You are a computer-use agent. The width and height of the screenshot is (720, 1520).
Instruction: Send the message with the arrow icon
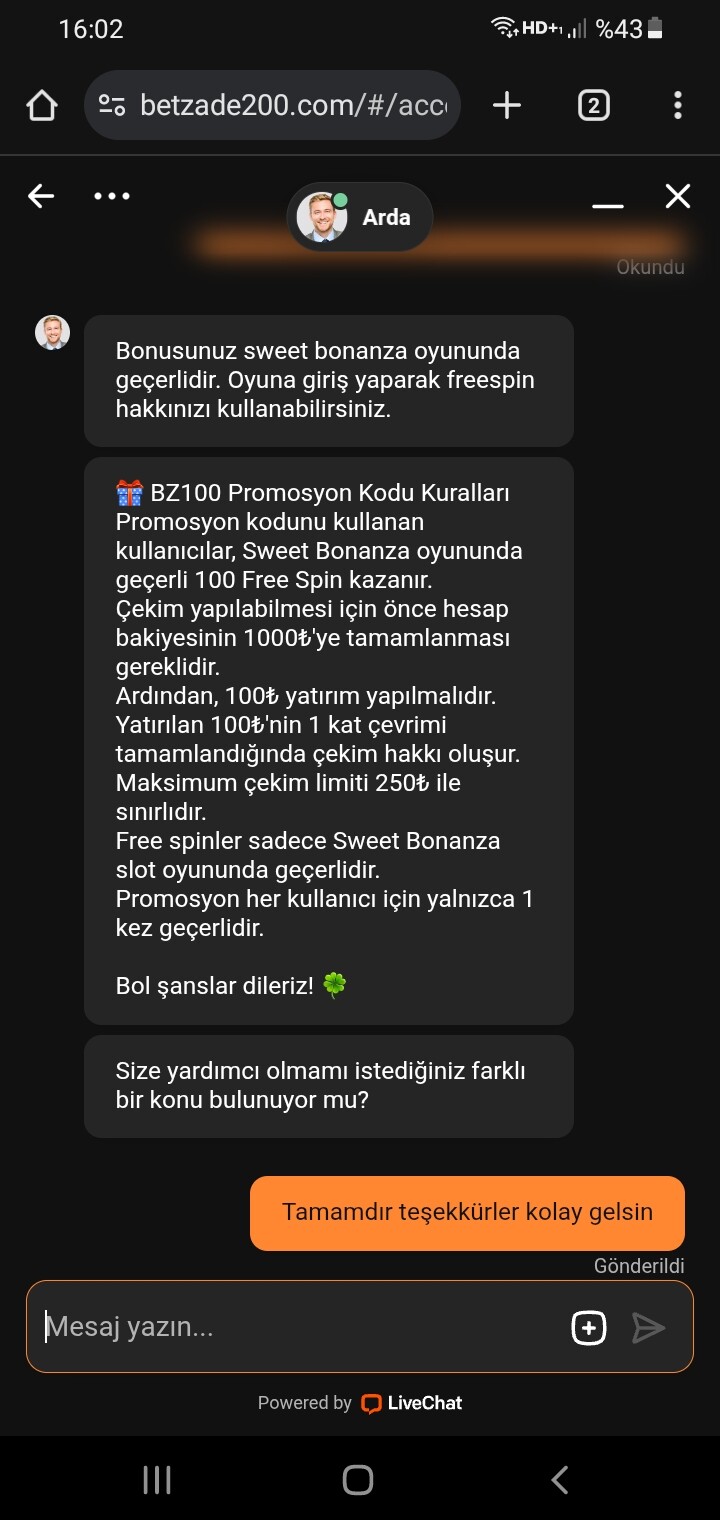click(x=648, y=1328)
